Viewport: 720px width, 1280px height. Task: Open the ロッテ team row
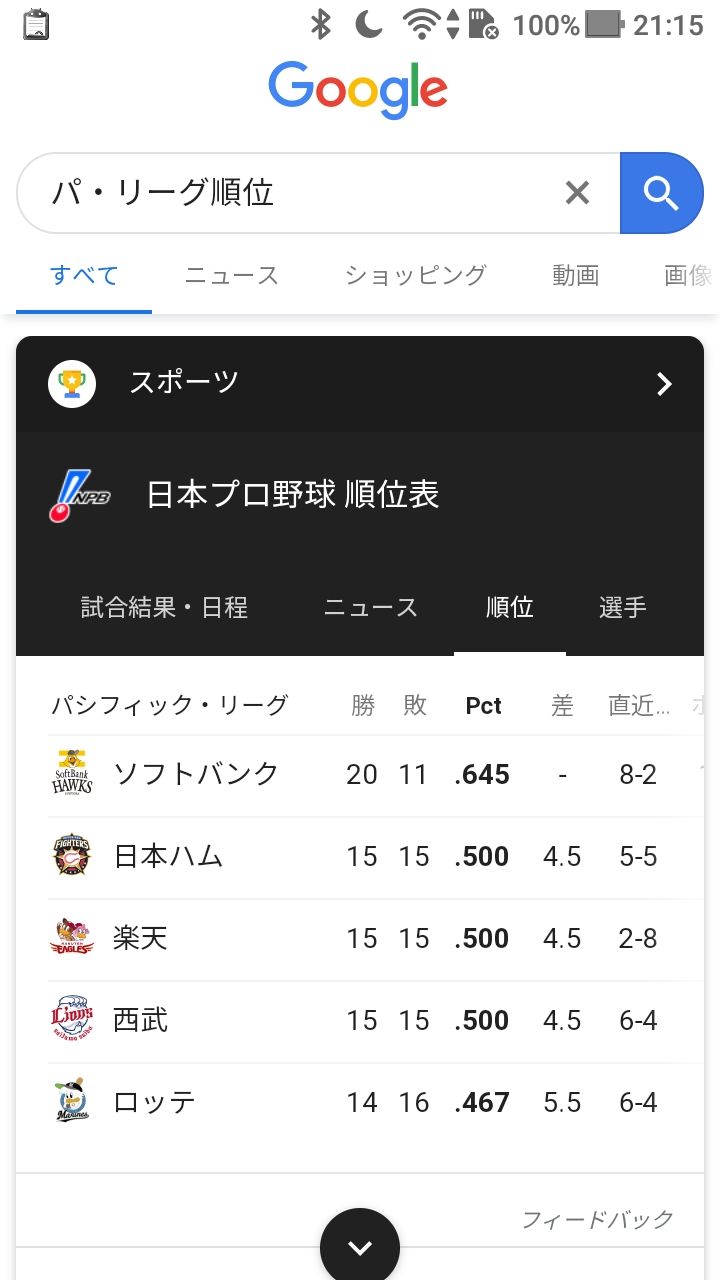click(360, 1103)
